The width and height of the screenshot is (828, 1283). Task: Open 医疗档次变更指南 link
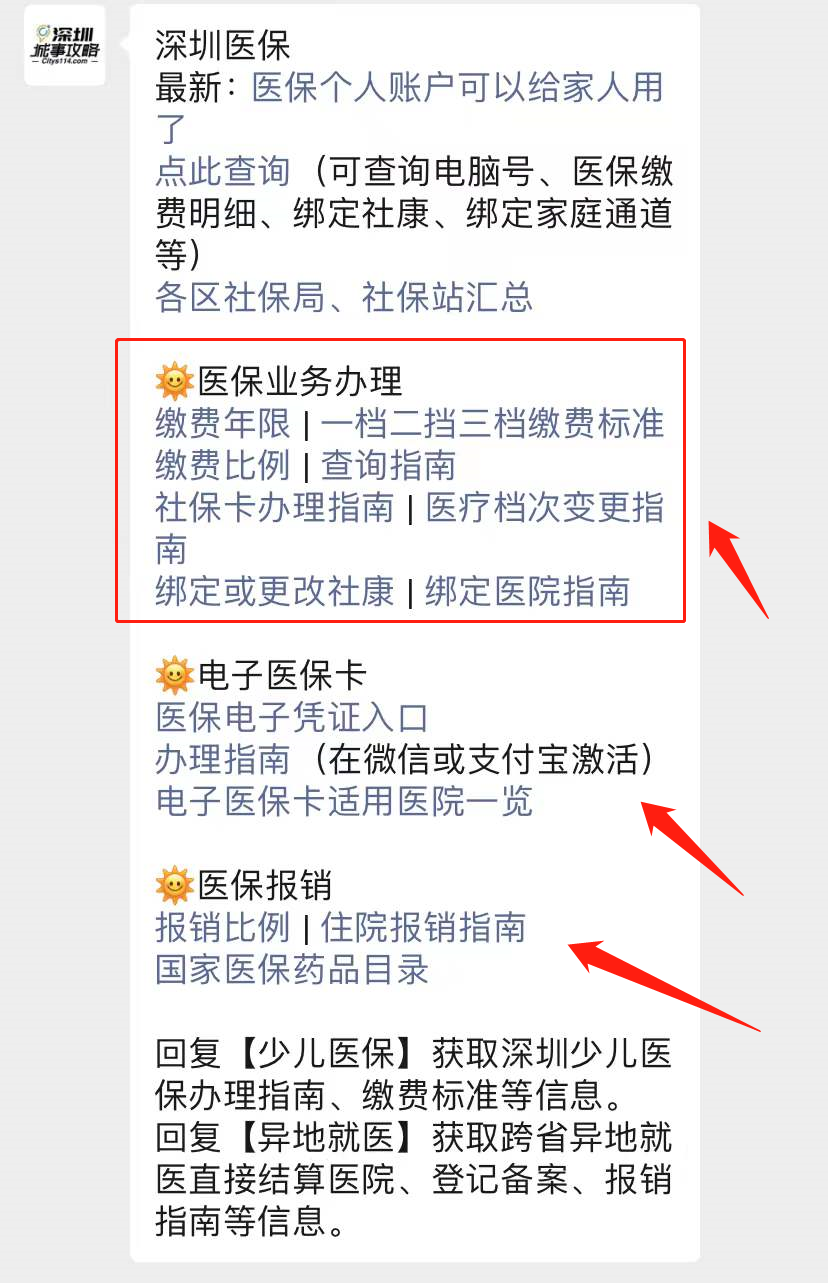tap(544, 508)
